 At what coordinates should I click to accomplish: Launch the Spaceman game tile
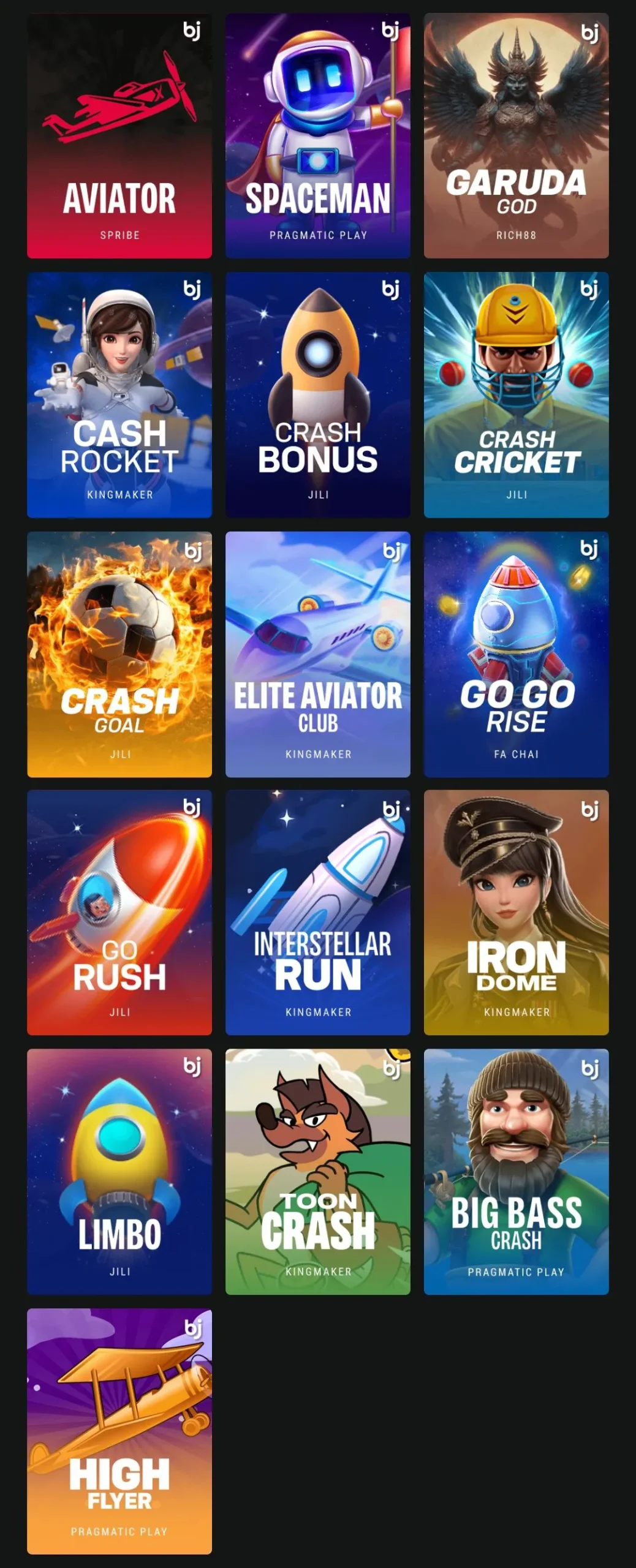[317, 136]
